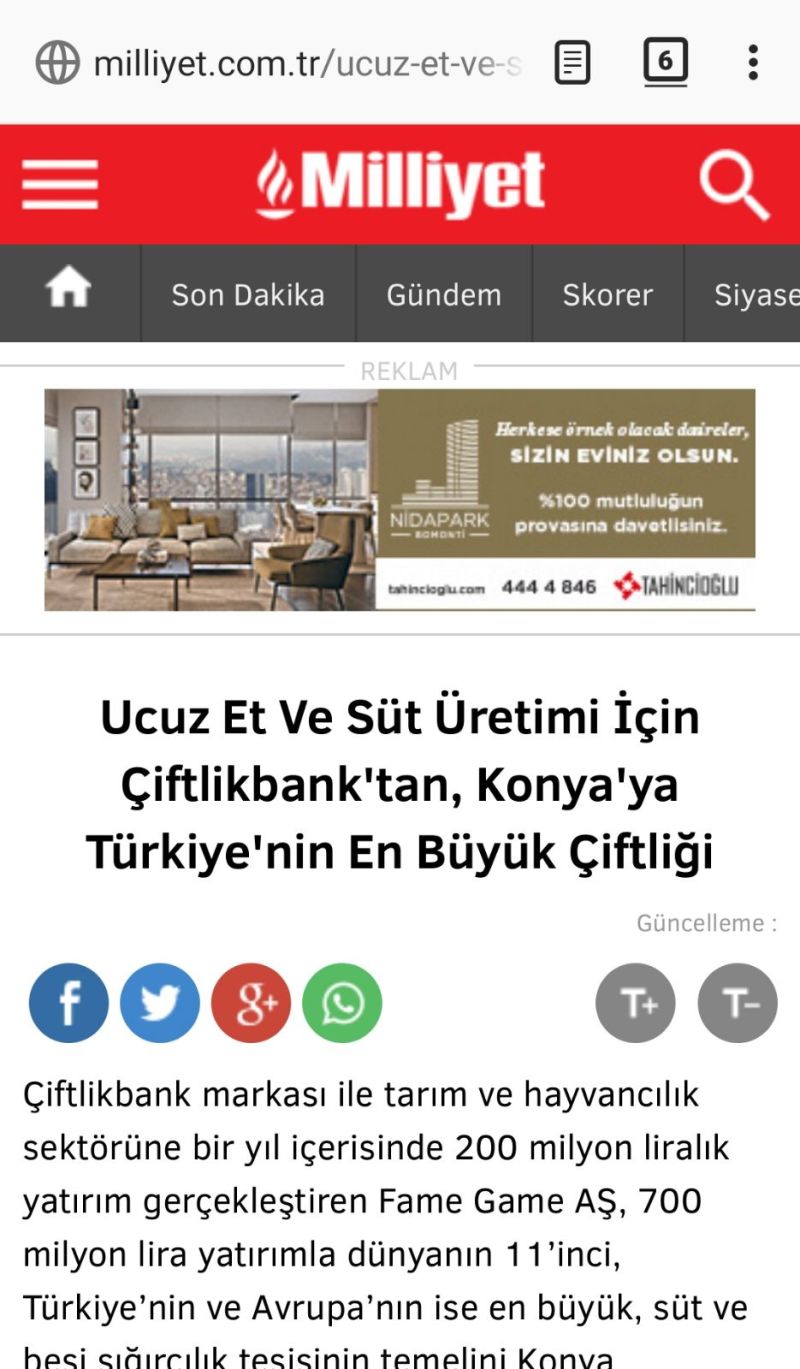
Task: Share article on Google Plus
Action: (x=251, y=1003)
